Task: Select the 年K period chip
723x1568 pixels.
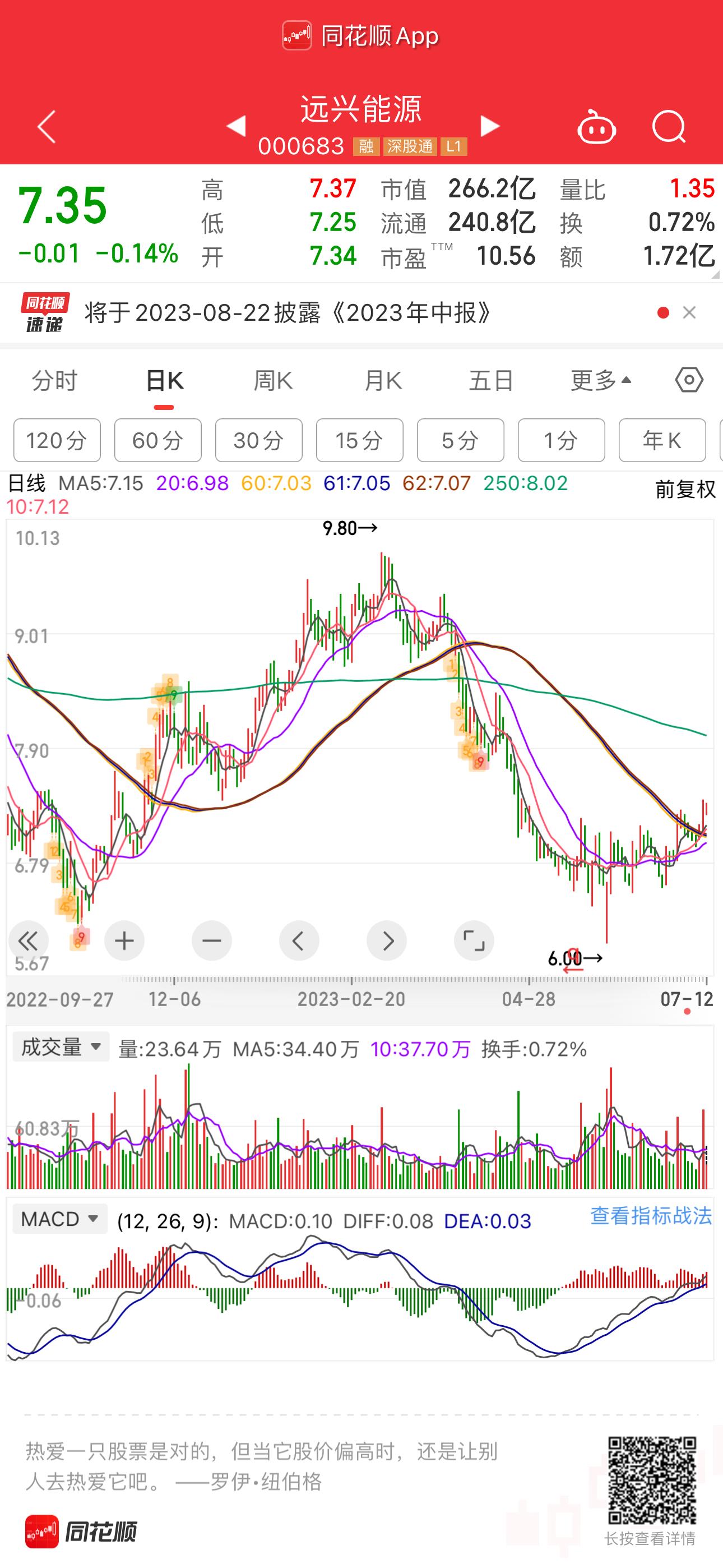Action: [x=662, y=440]
